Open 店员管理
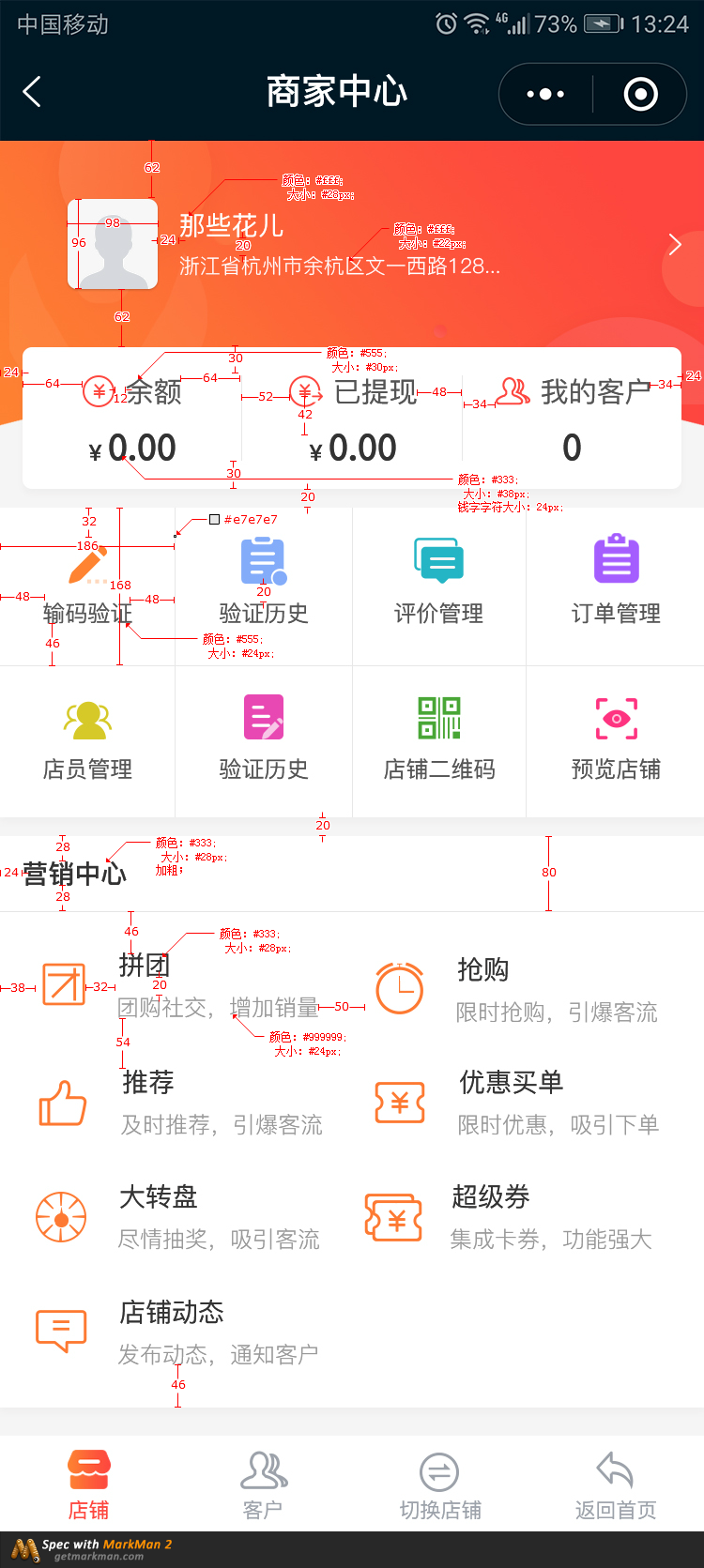 87,741
